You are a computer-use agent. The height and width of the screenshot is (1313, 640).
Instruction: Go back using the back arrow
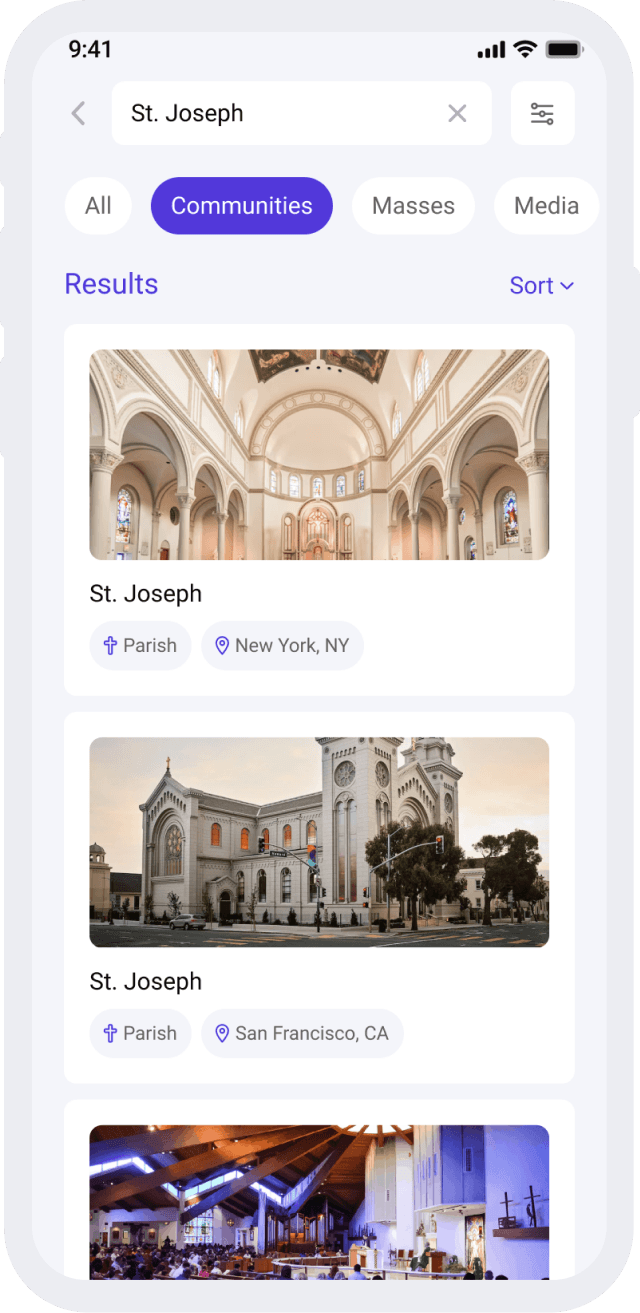(x=79, y=113)
